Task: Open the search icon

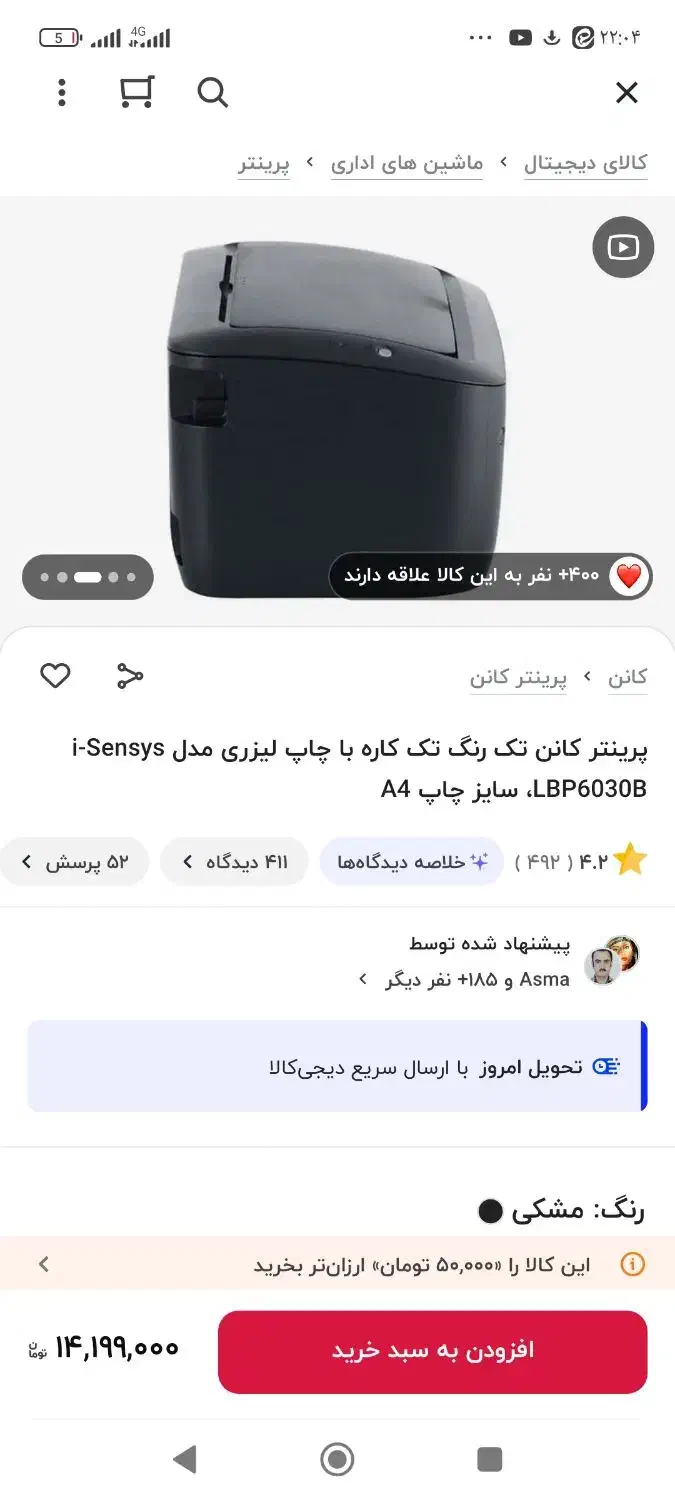Action: coord(212,93)
